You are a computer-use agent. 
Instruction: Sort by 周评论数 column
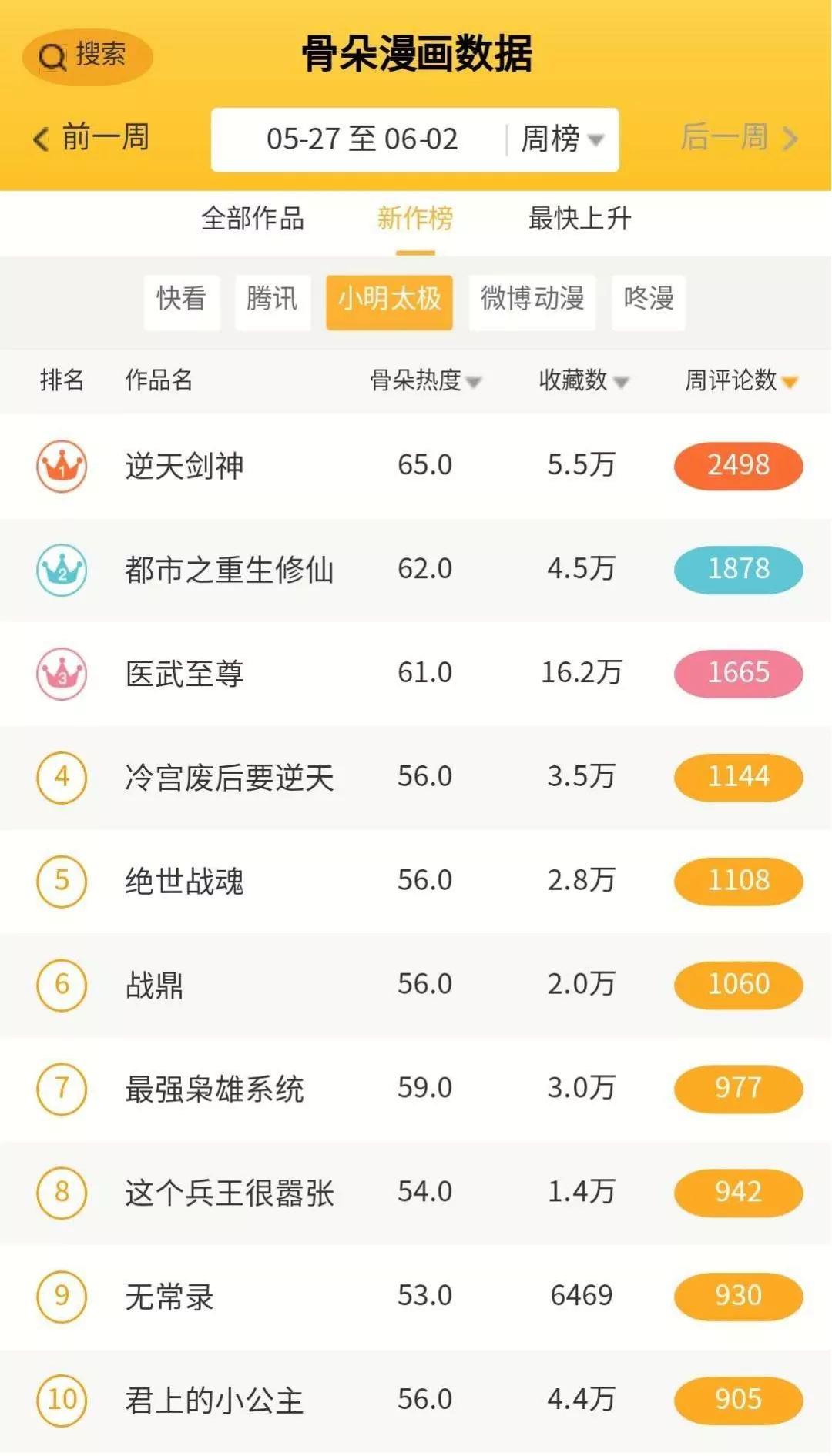point(741,380)
